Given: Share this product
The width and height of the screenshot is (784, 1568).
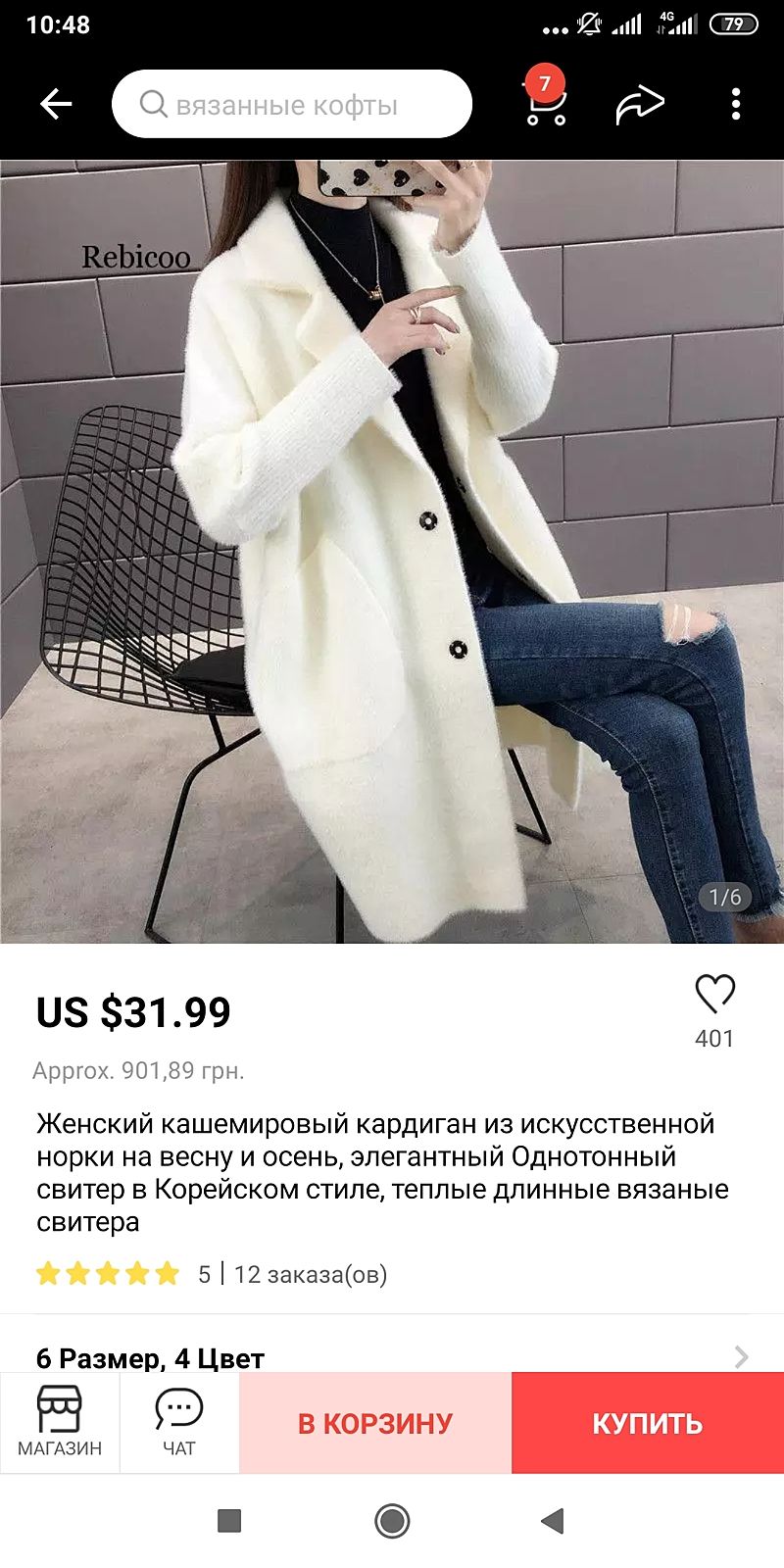Looking at the screenshot, I should [640, 104].
